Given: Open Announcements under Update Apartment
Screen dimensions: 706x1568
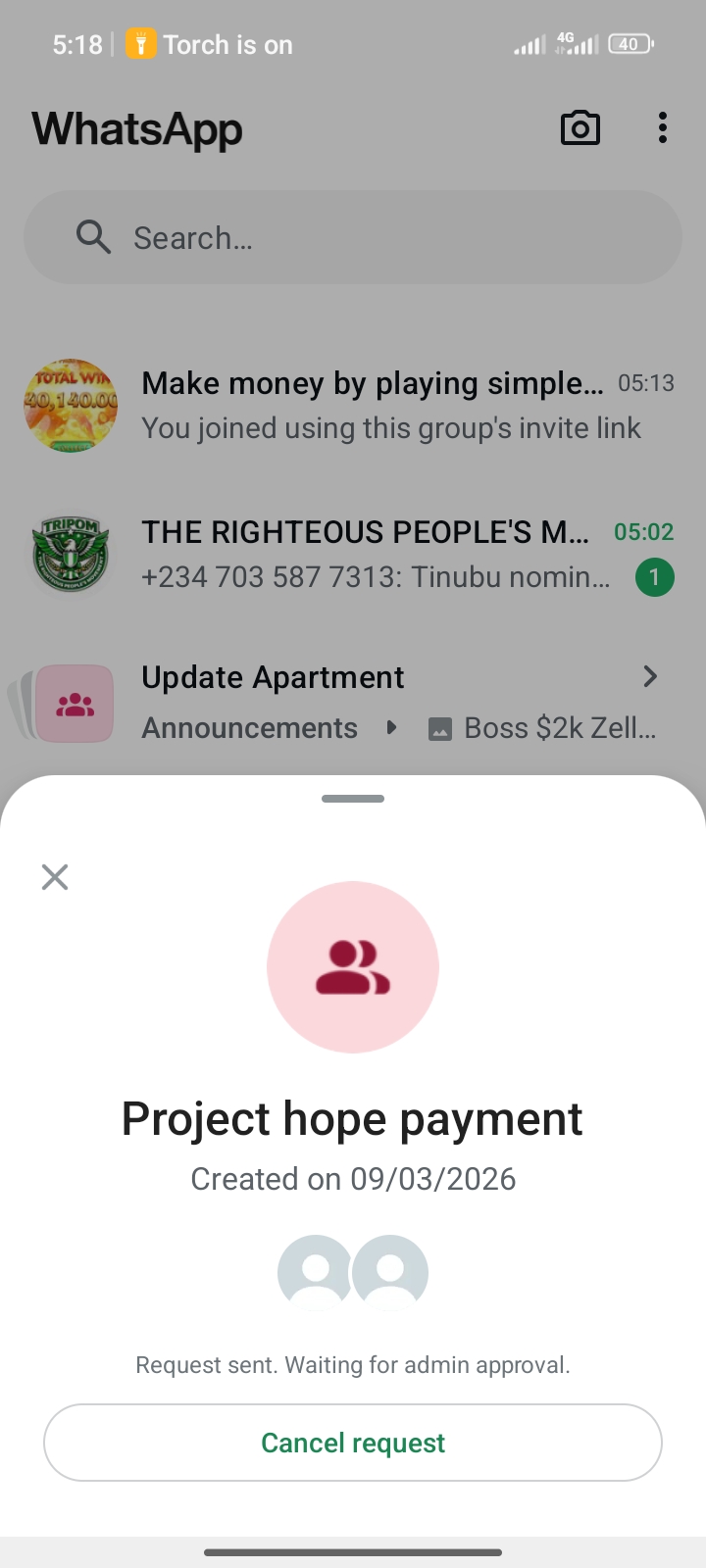Looking at the screenshot, I should 250,728.
